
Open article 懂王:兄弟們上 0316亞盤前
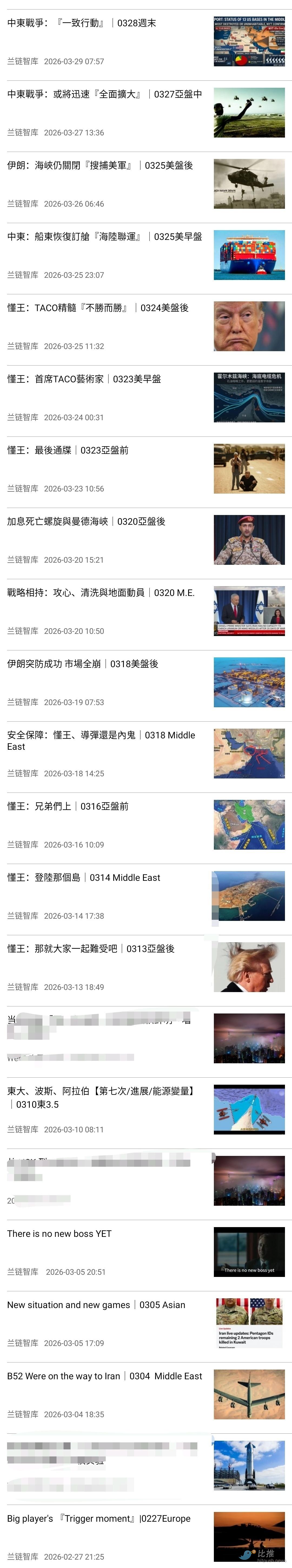[x=68, y=807]
